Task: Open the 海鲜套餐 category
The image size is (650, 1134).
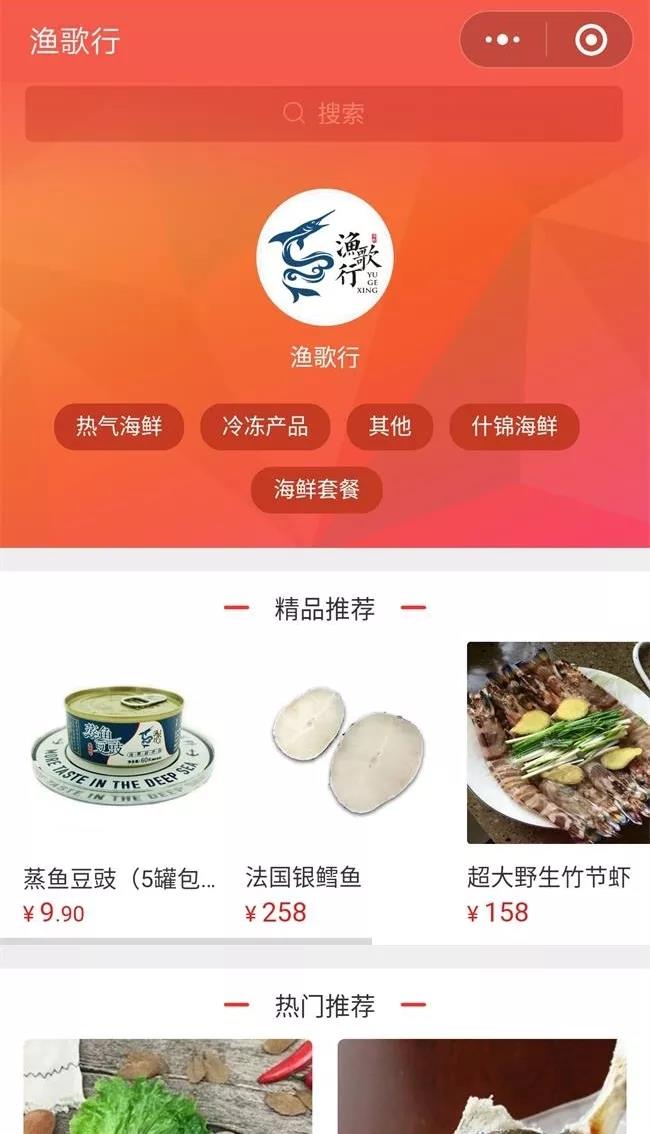Action: click(x=316, y=490)
